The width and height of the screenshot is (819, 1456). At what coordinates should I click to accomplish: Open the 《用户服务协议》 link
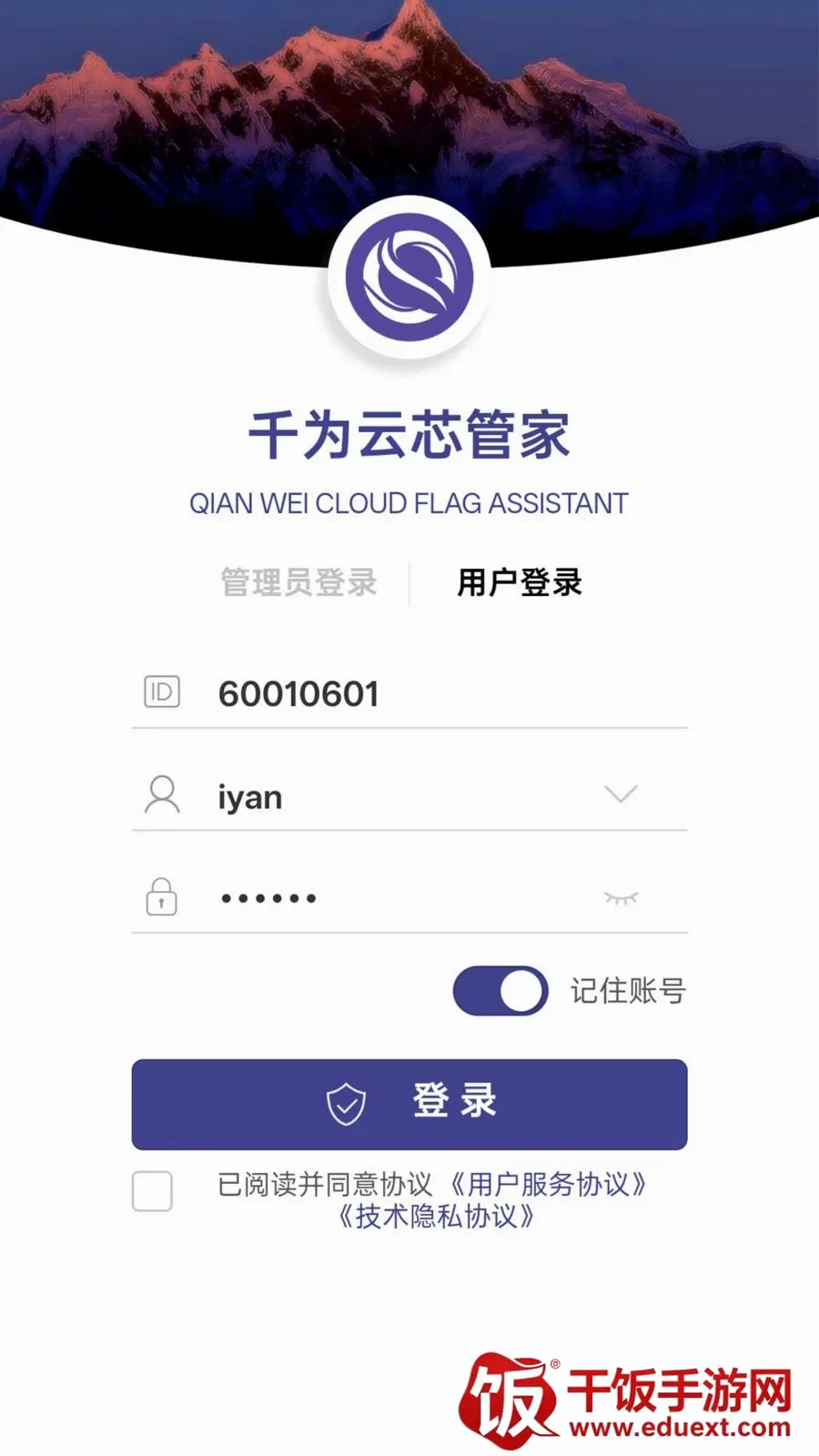pos(549,1184)
